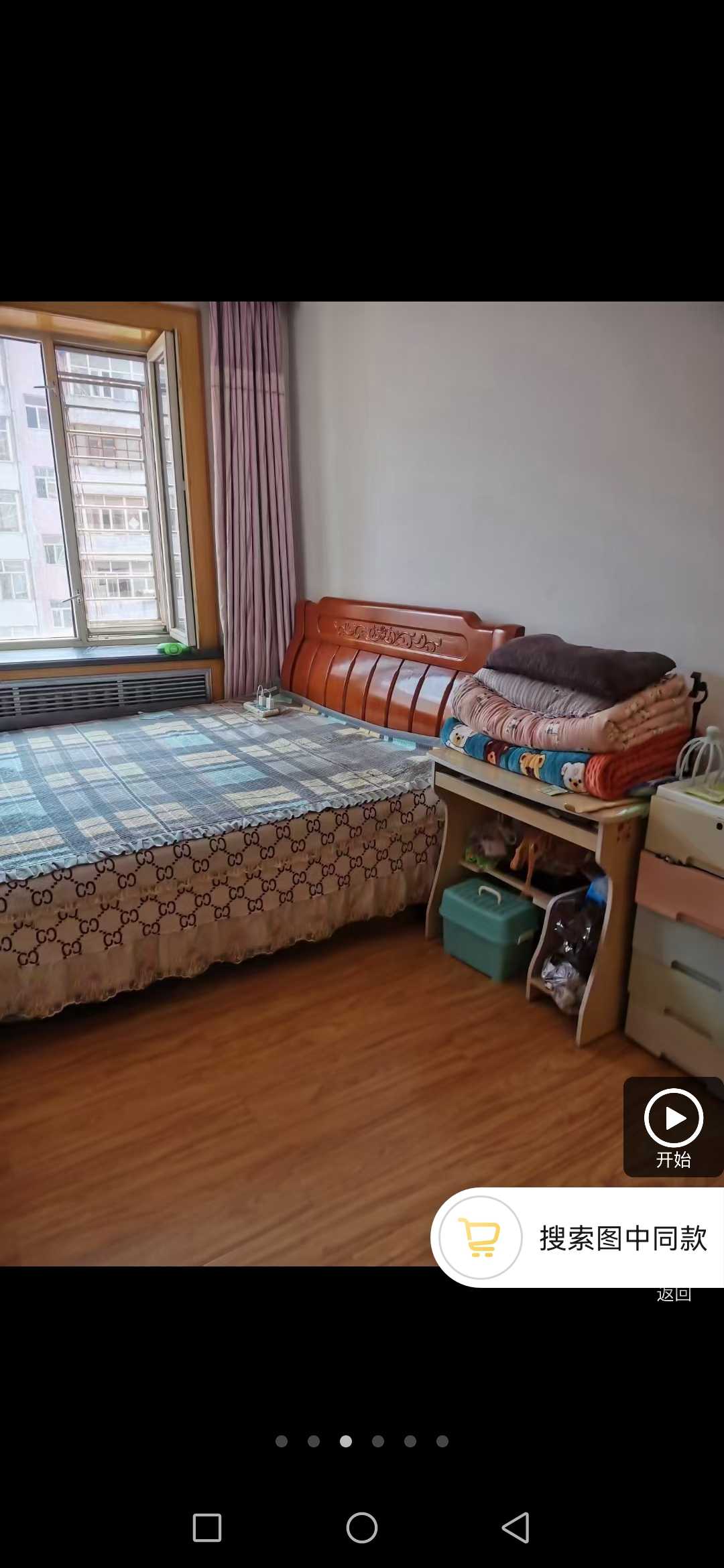This screenshot has width=724, height=1568.
Task: Go to the home screen via the system home button
Action: point(362,1528)
